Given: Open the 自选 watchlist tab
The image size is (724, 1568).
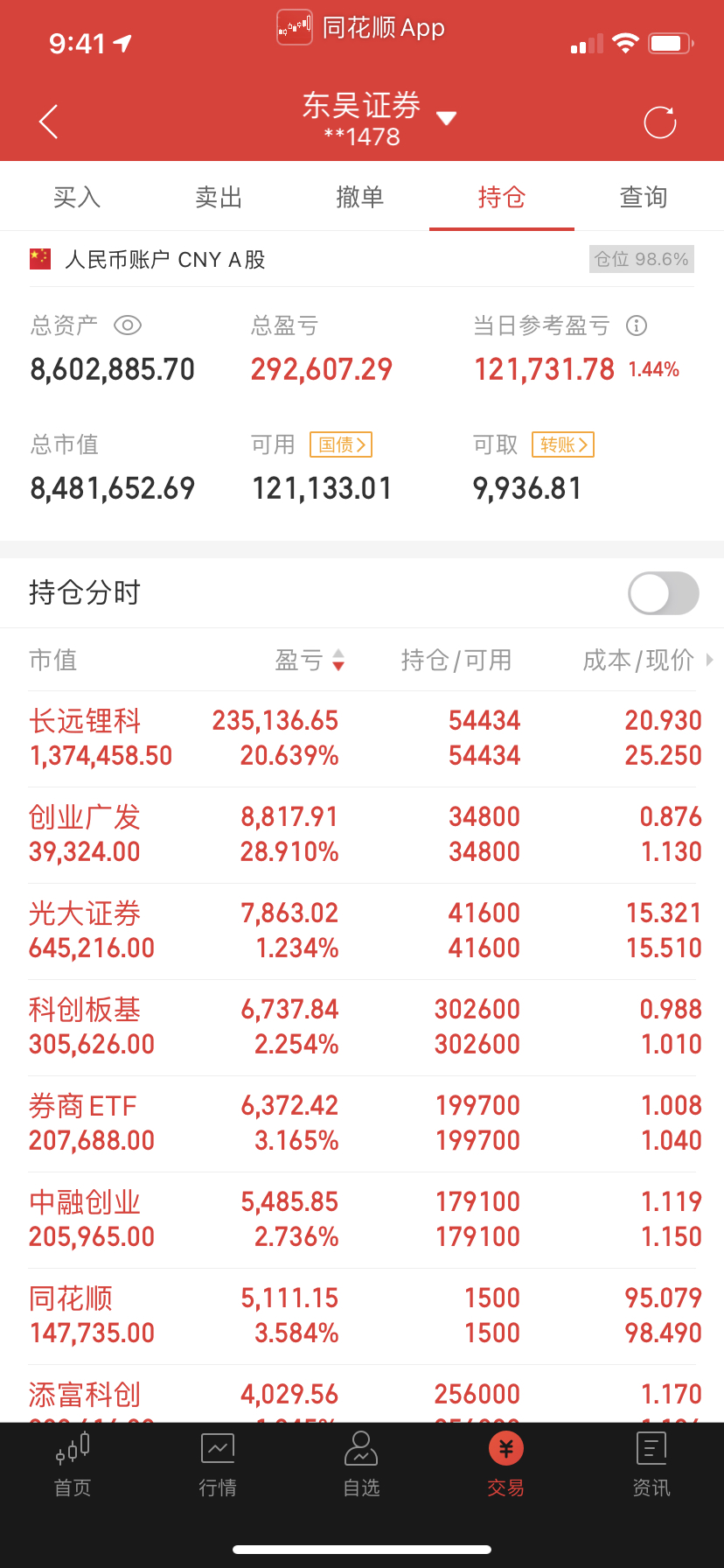Looking at the screenshot, I should [x=361, y=1465].
